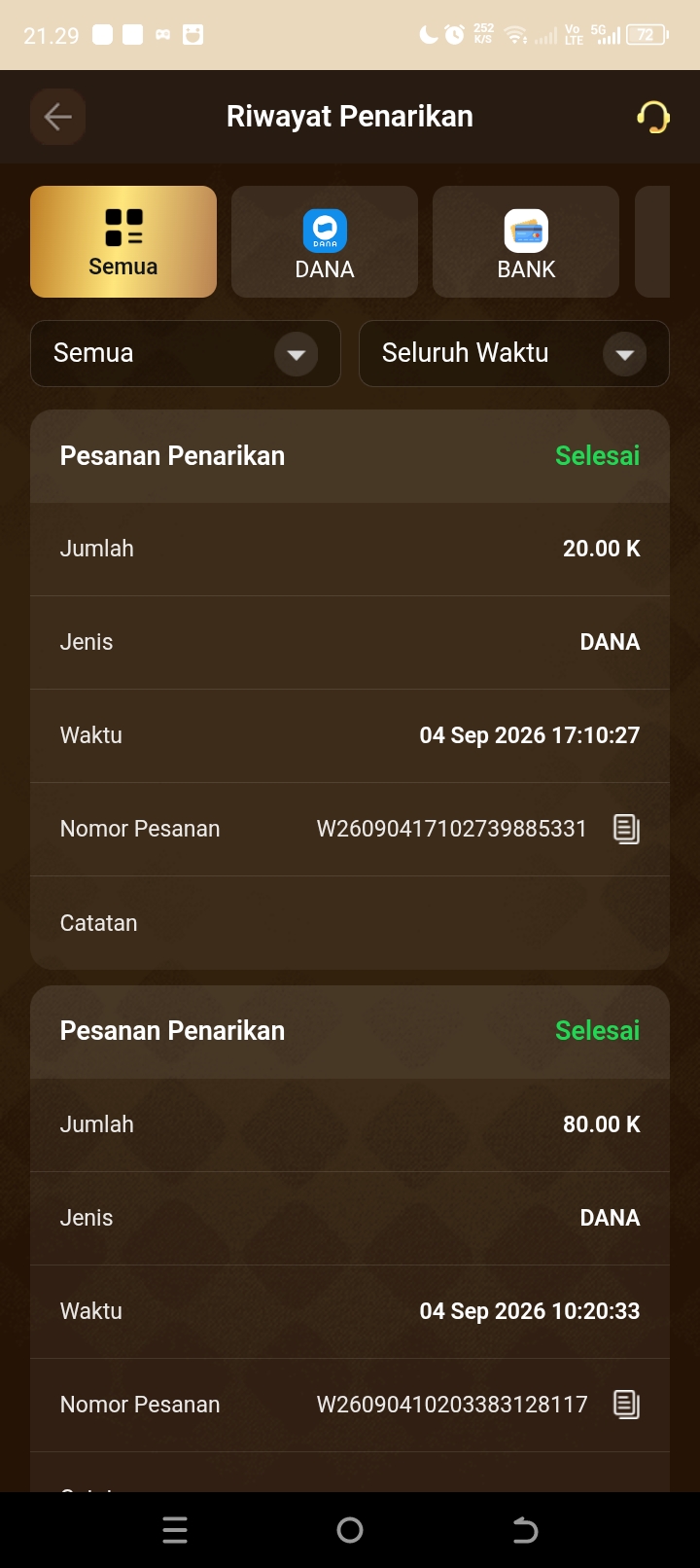
Task: Go back using the top-left arrow
Action: pyautogui.click(x=57, y=117)
